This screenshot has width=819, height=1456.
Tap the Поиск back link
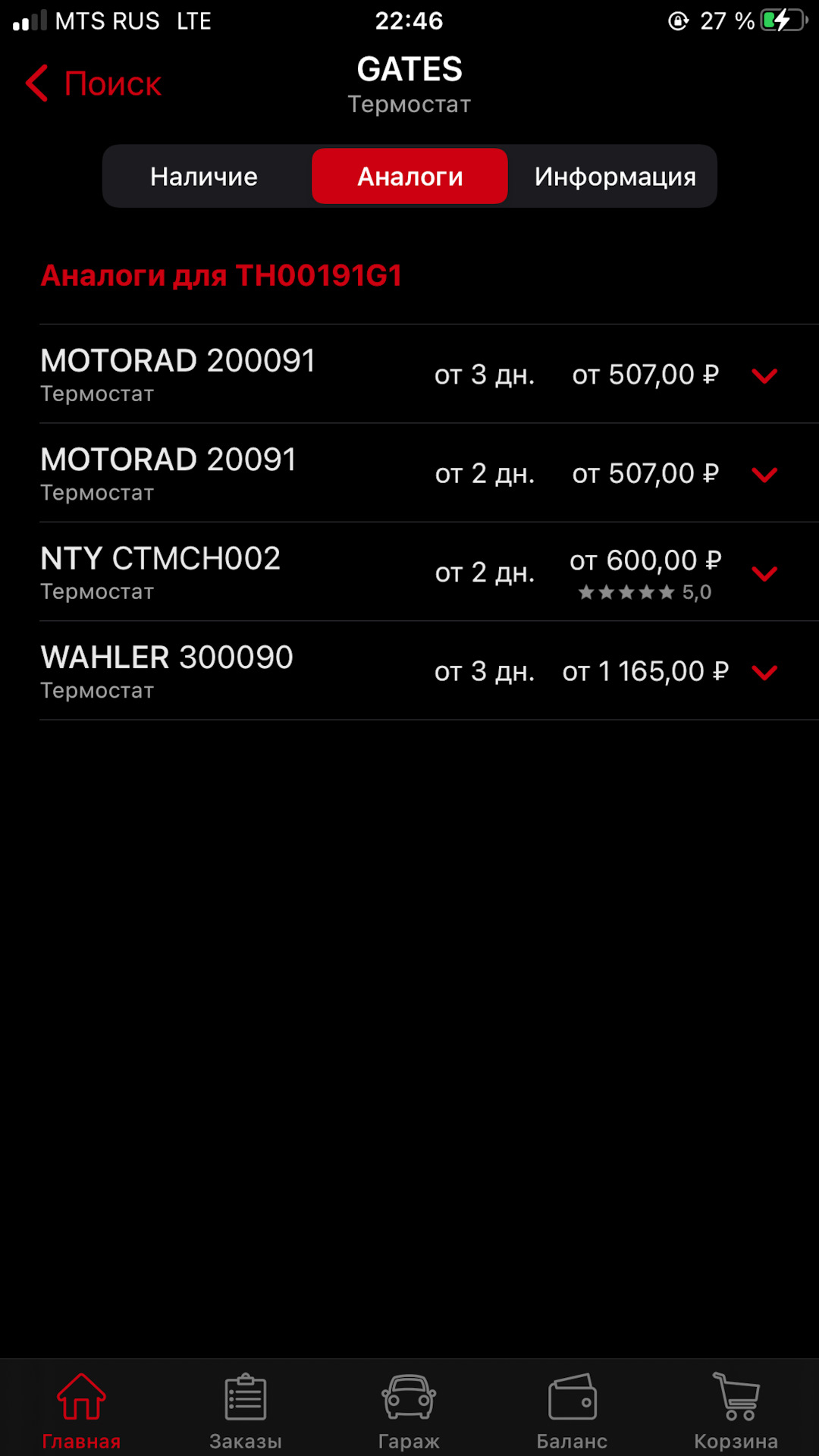tap(112, 83)
